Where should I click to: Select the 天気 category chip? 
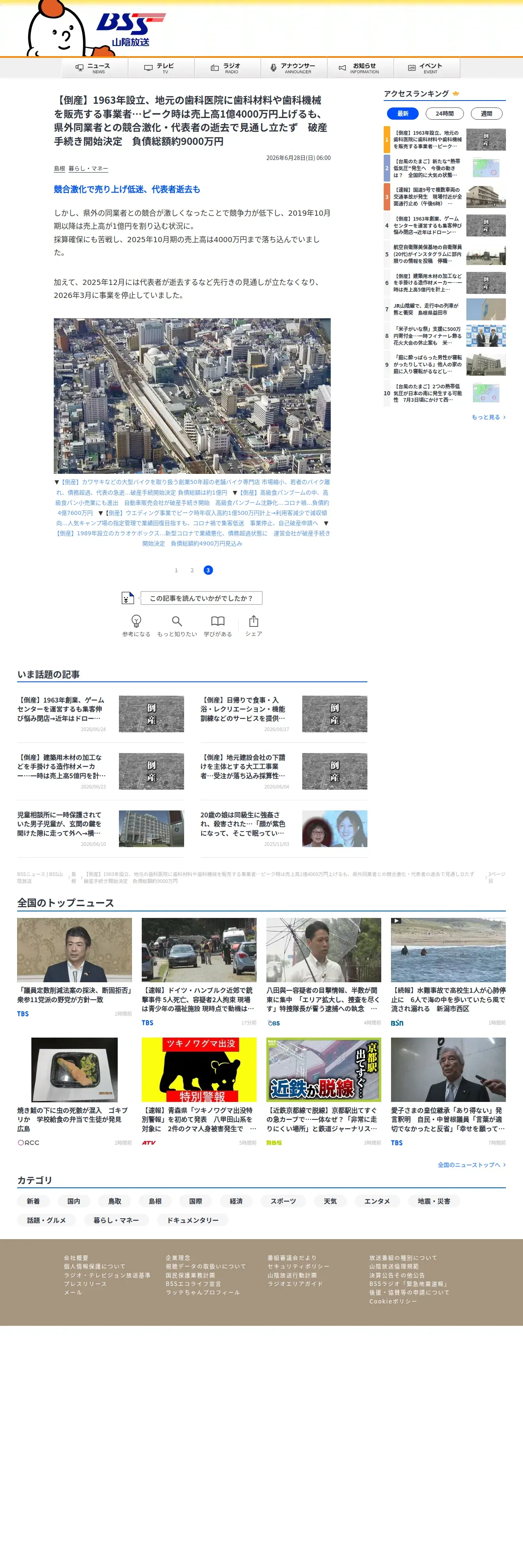[330, 1201]
